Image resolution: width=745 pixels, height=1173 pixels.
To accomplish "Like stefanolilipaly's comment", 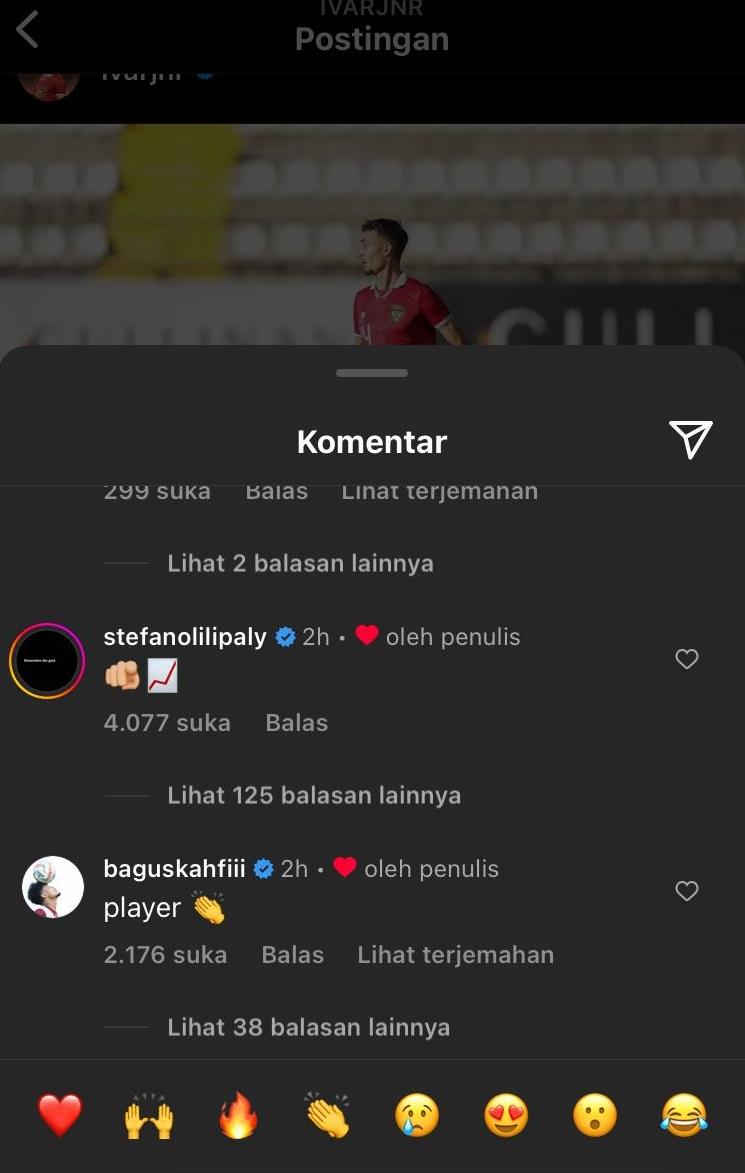I will point(686,659).
